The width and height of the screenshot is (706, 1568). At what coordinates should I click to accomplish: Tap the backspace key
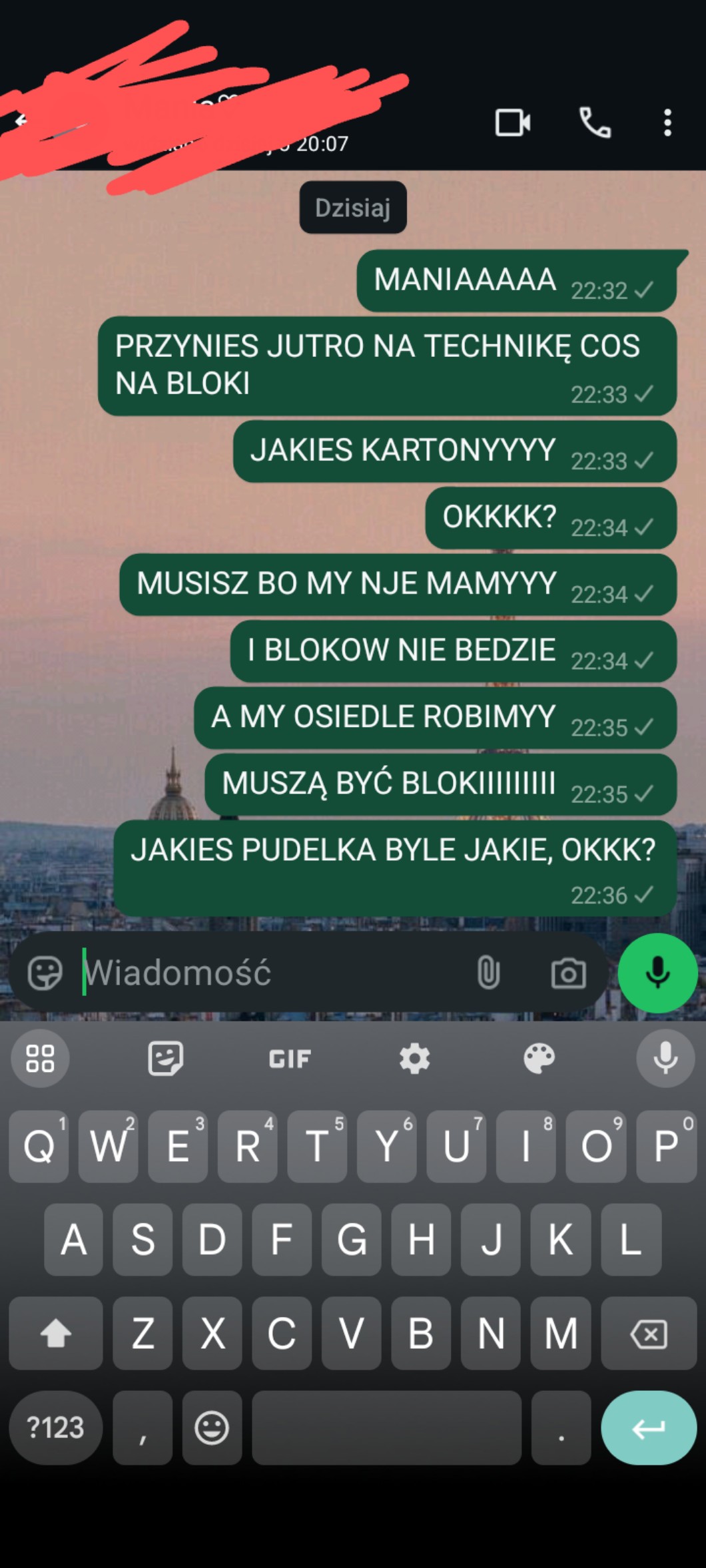tap(648, 1334)
